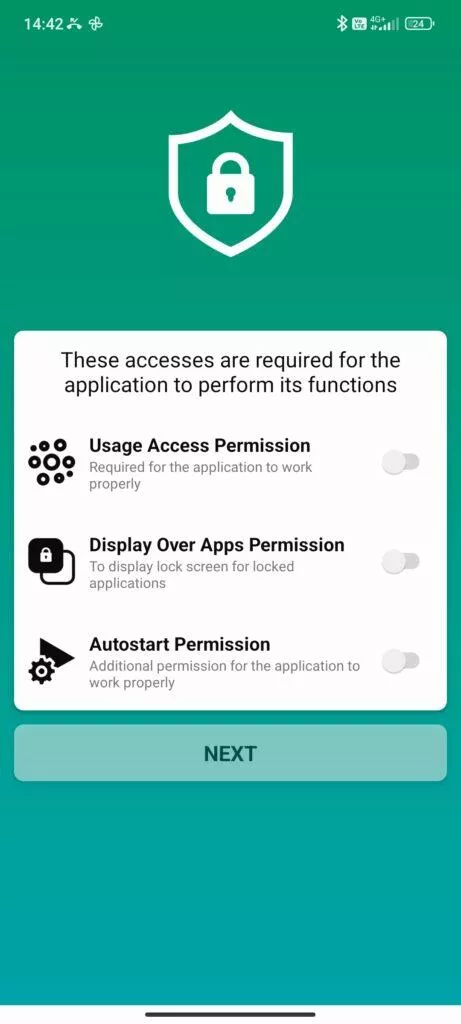The height and width of the screenshot is (1024, 461).
Task: Tap the NEXT button
Action: (x=230, y=753)
